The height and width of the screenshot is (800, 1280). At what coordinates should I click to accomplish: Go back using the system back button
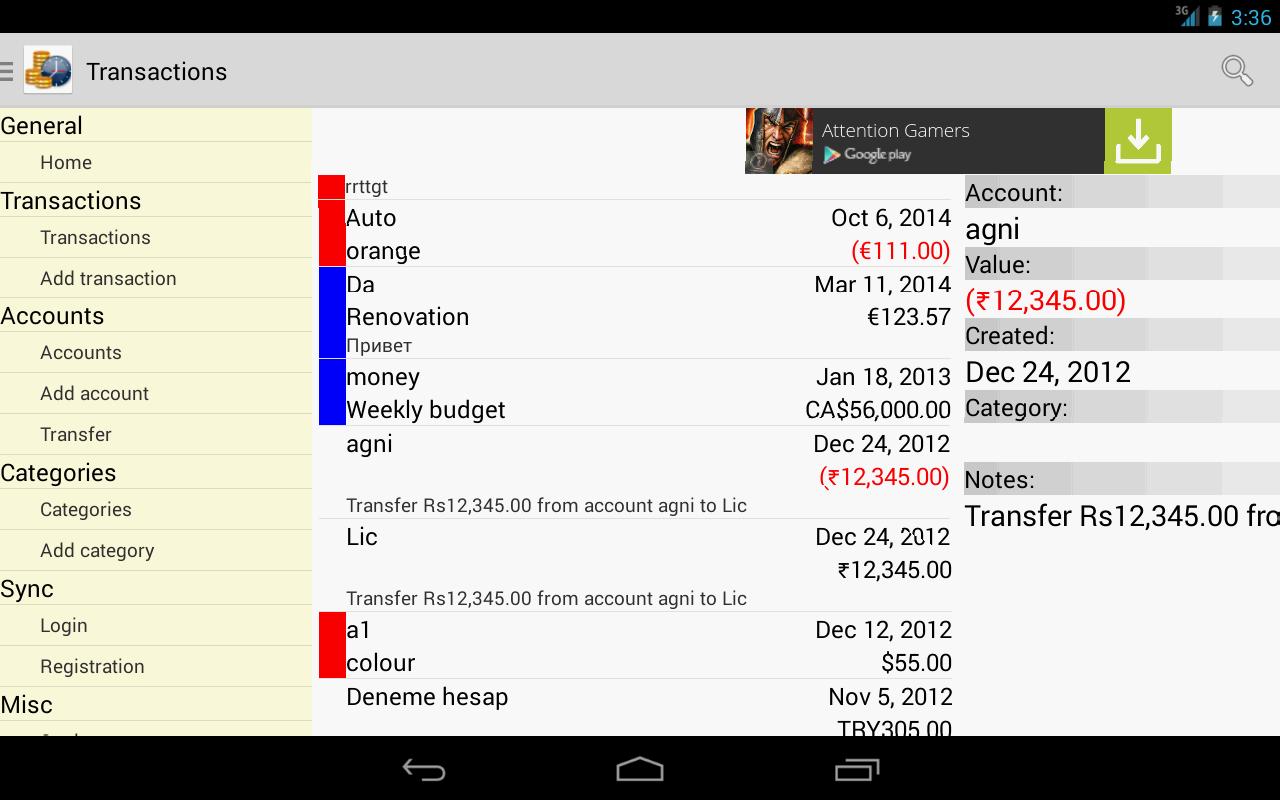pyautogui.click(x=424, y=769)
